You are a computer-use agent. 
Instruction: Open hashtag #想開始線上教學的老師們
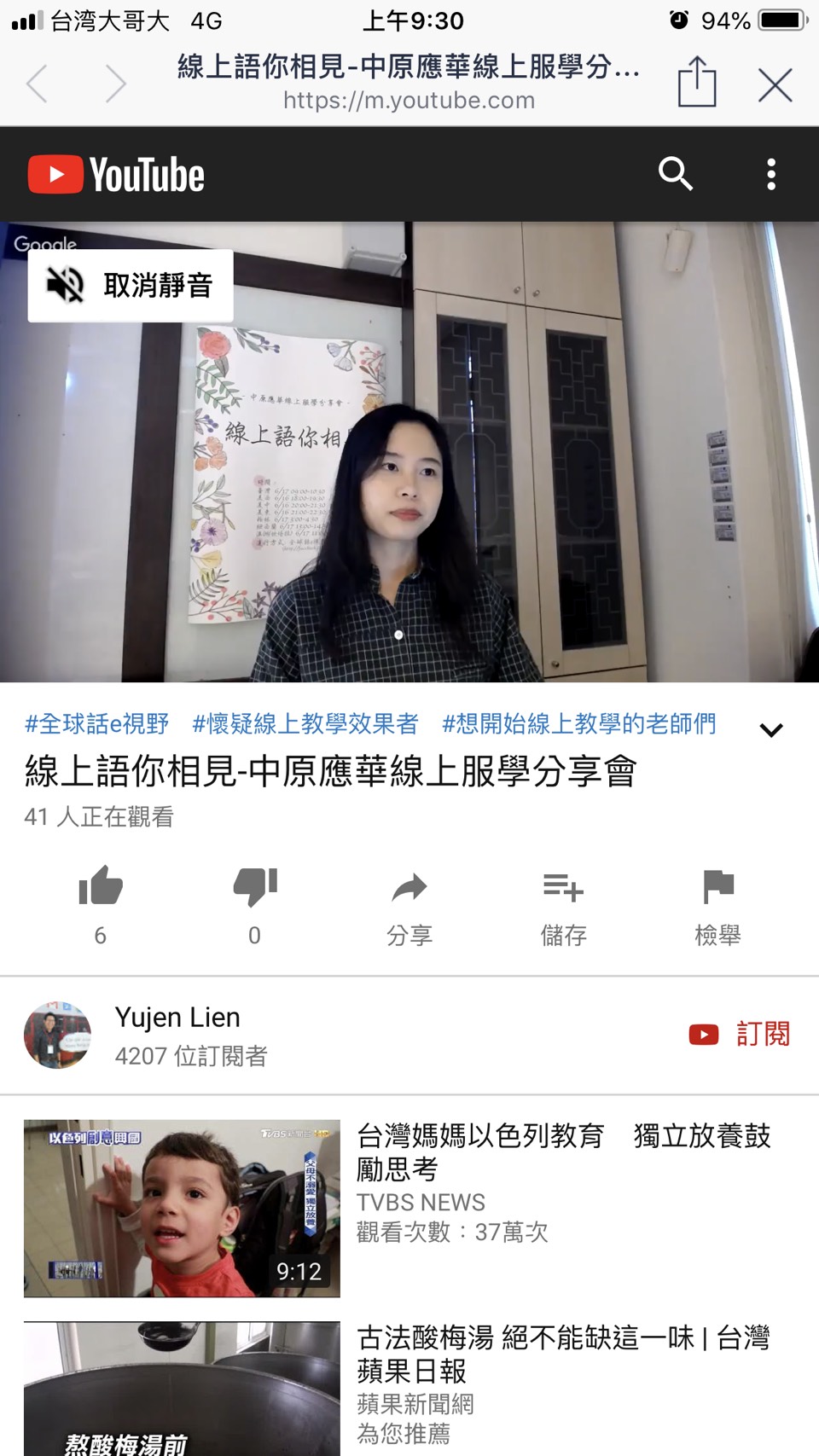(578, 724)
